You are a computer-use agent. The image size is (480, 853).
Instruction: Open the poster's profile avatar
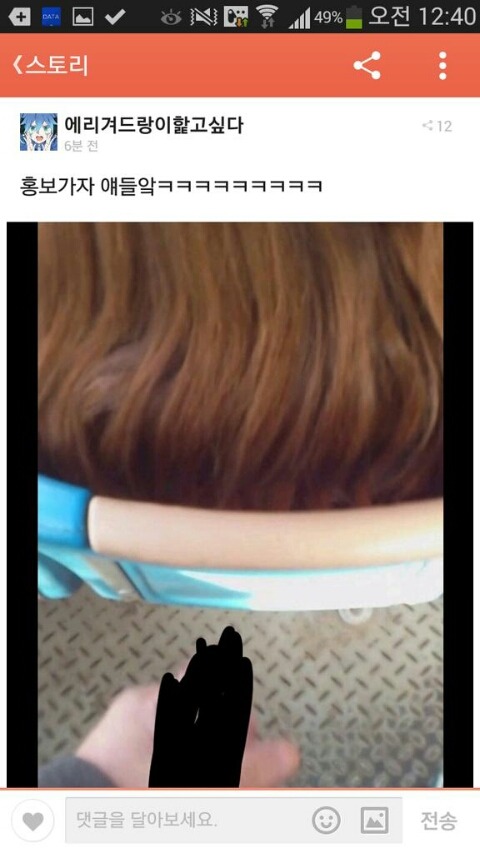pos(39,132)
